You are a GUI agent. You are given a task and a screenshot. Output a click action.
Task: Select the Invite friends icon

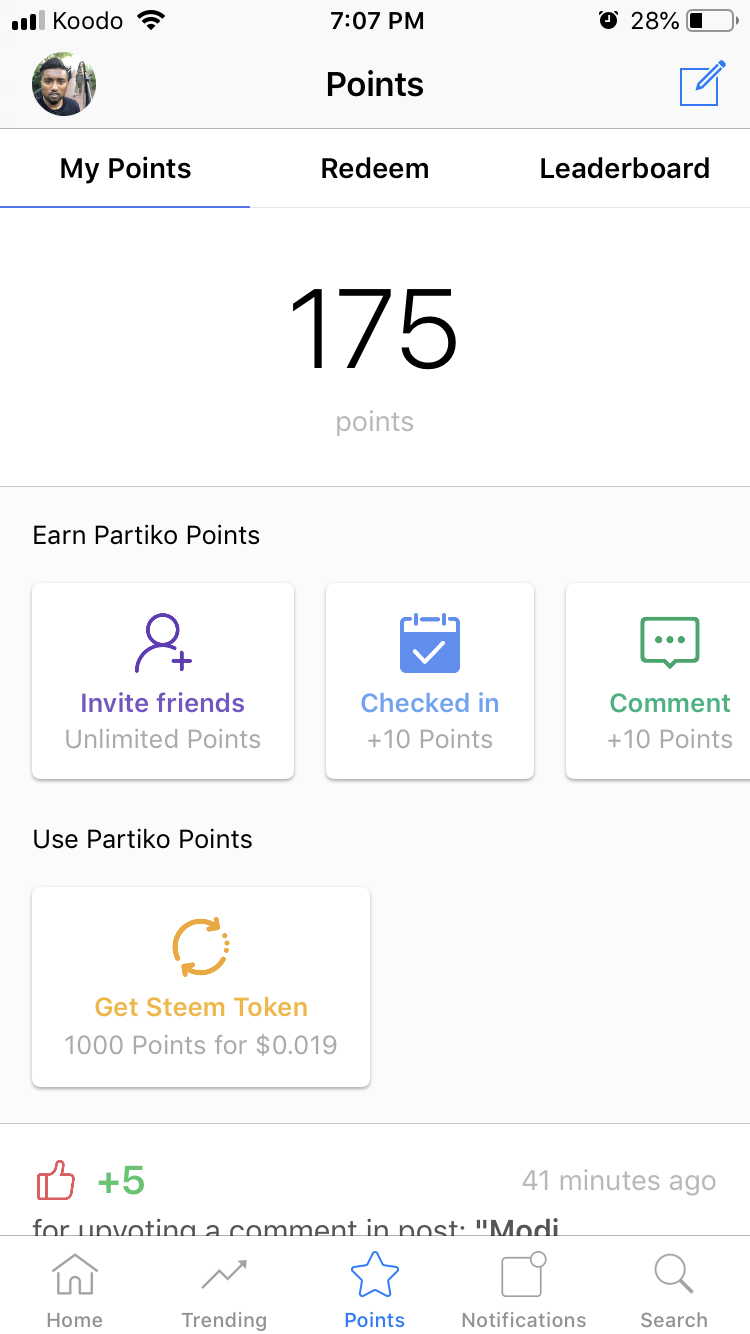[x=162, y=641]
